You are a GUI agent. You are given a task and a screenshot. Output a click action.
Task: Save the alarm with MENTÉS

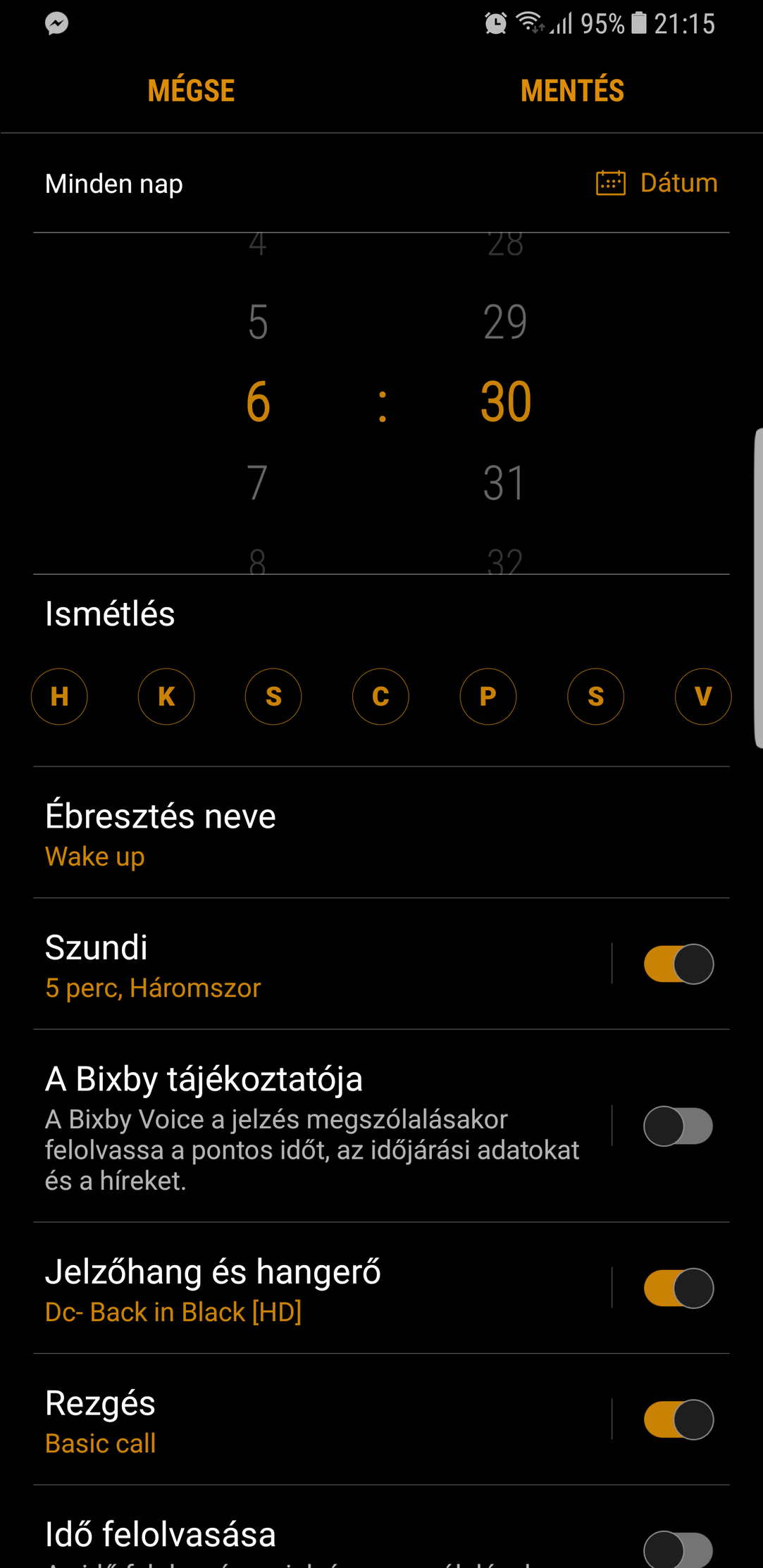pyautogui.click(x=572, y=91)
